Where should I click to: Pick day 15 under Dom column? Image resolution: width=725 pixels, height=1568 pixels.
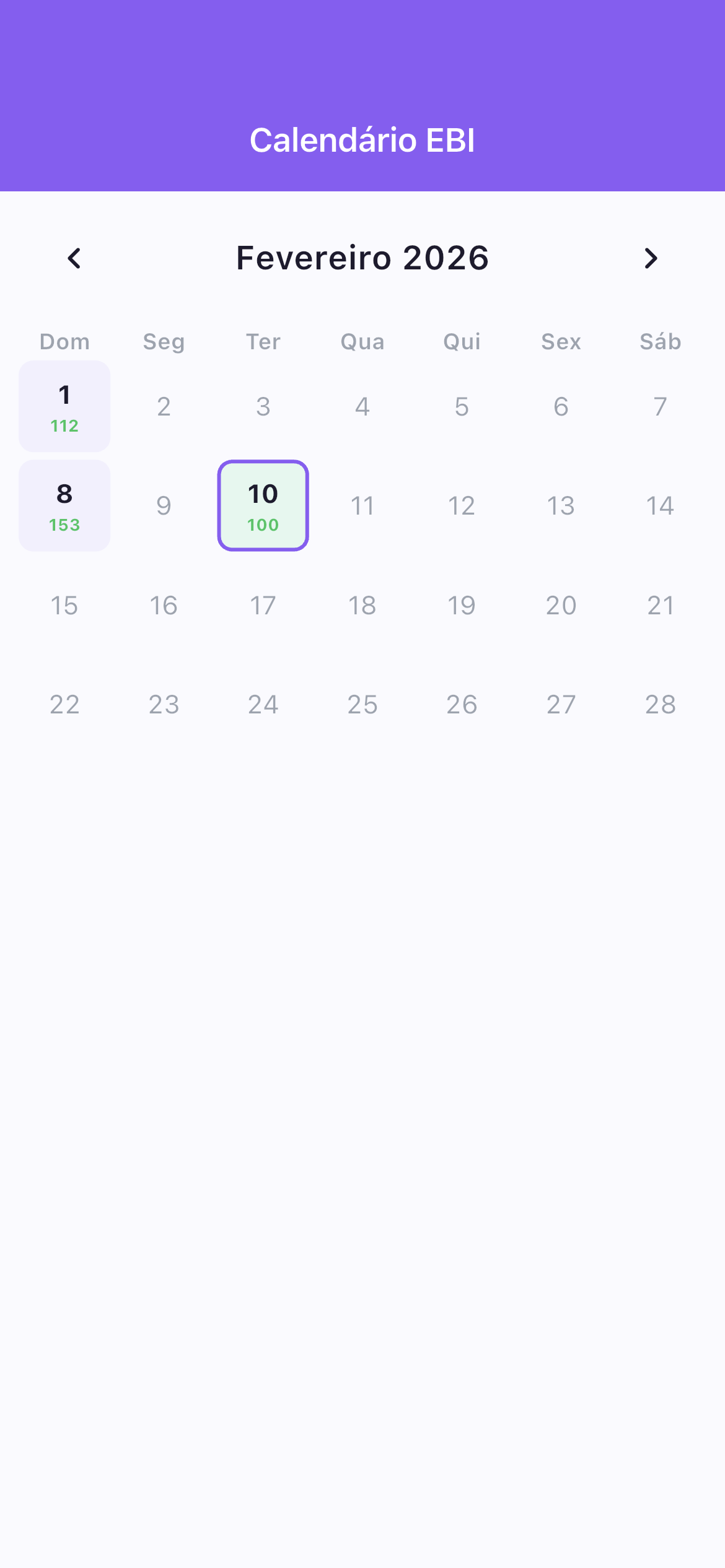[x=64, y=604]
